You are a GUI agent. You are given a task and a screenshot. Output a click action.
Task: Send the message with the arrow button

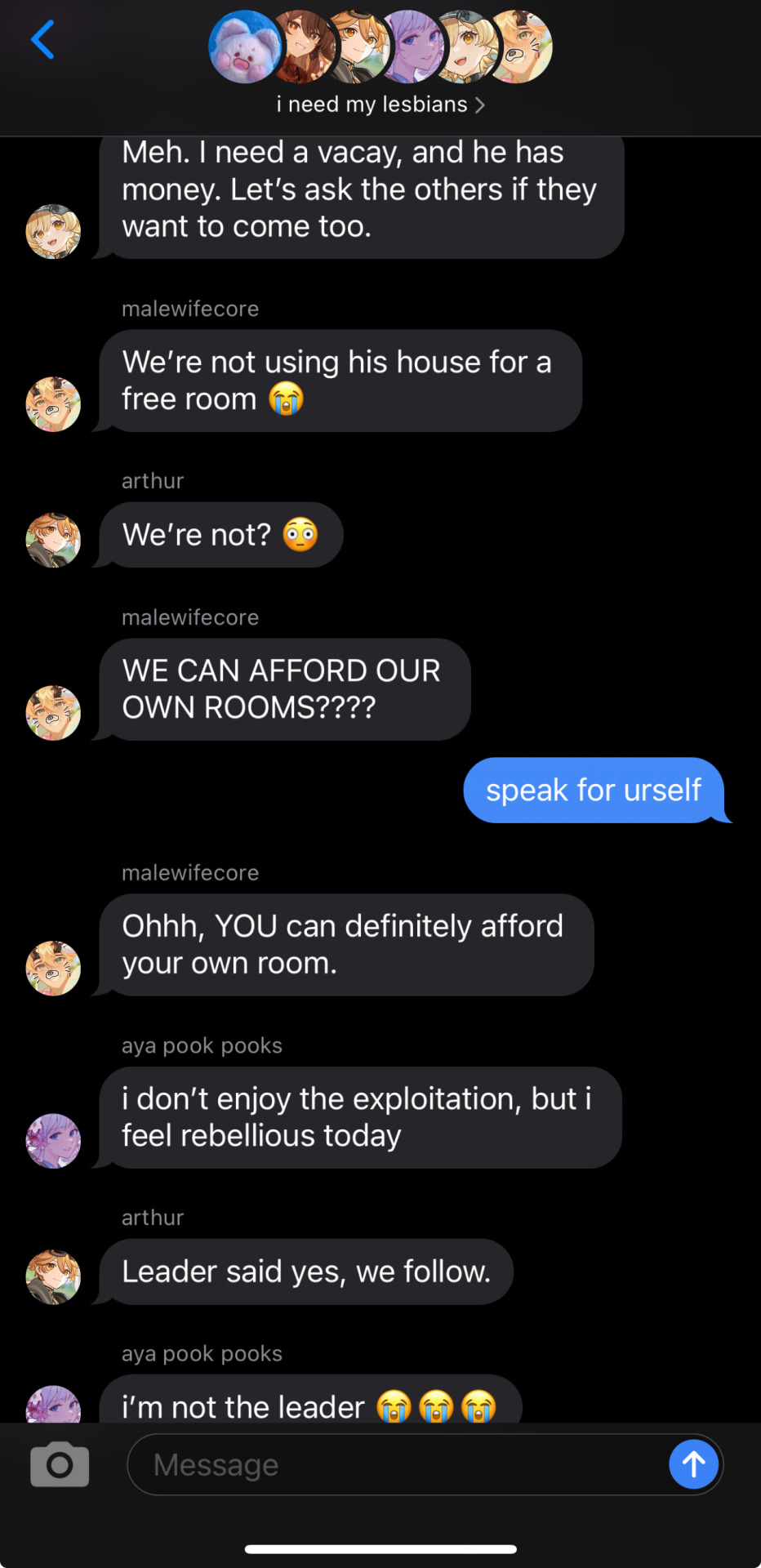693,1464
